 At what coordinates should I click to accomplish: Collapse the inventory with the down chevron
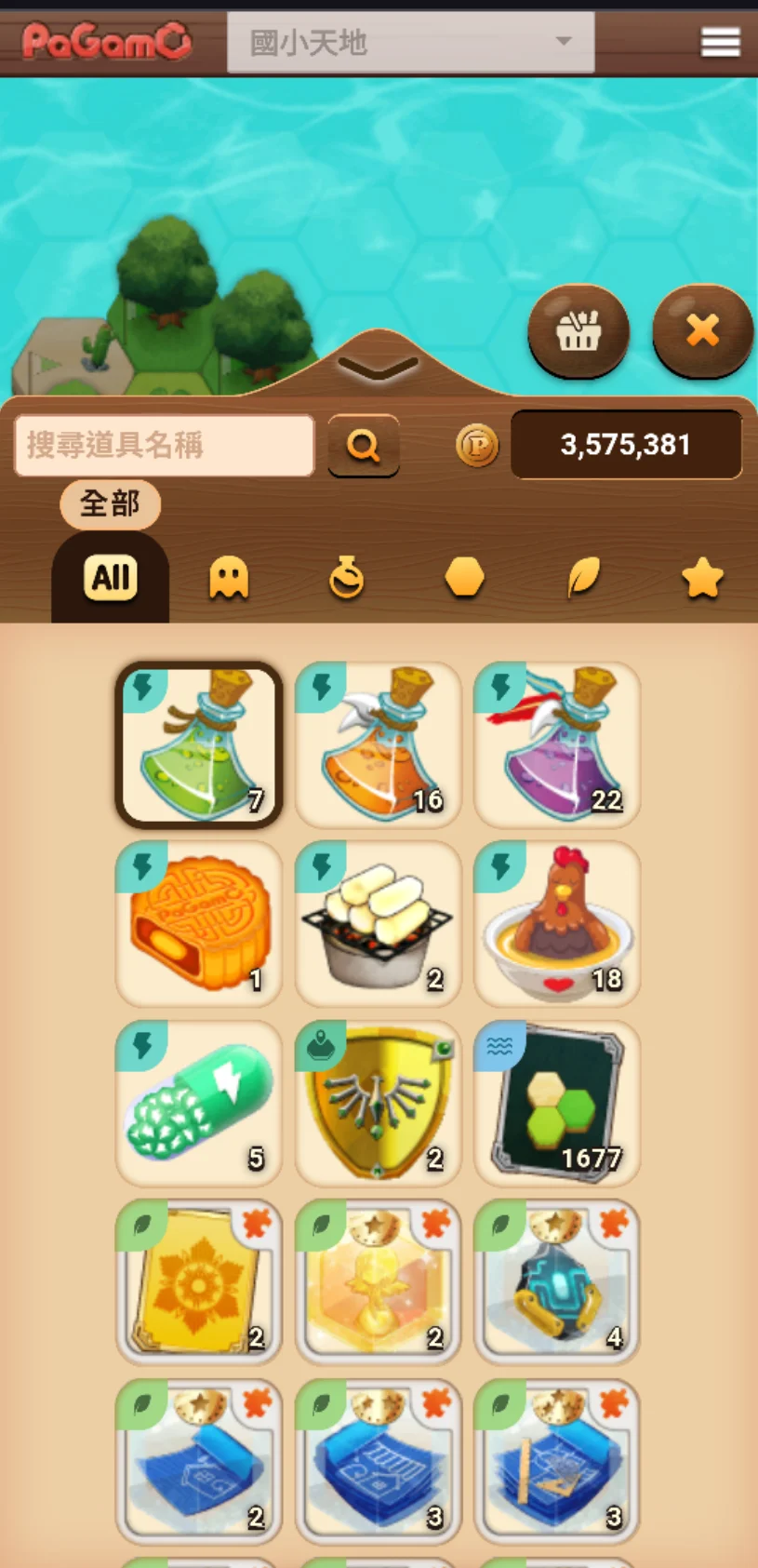(378, 368)
